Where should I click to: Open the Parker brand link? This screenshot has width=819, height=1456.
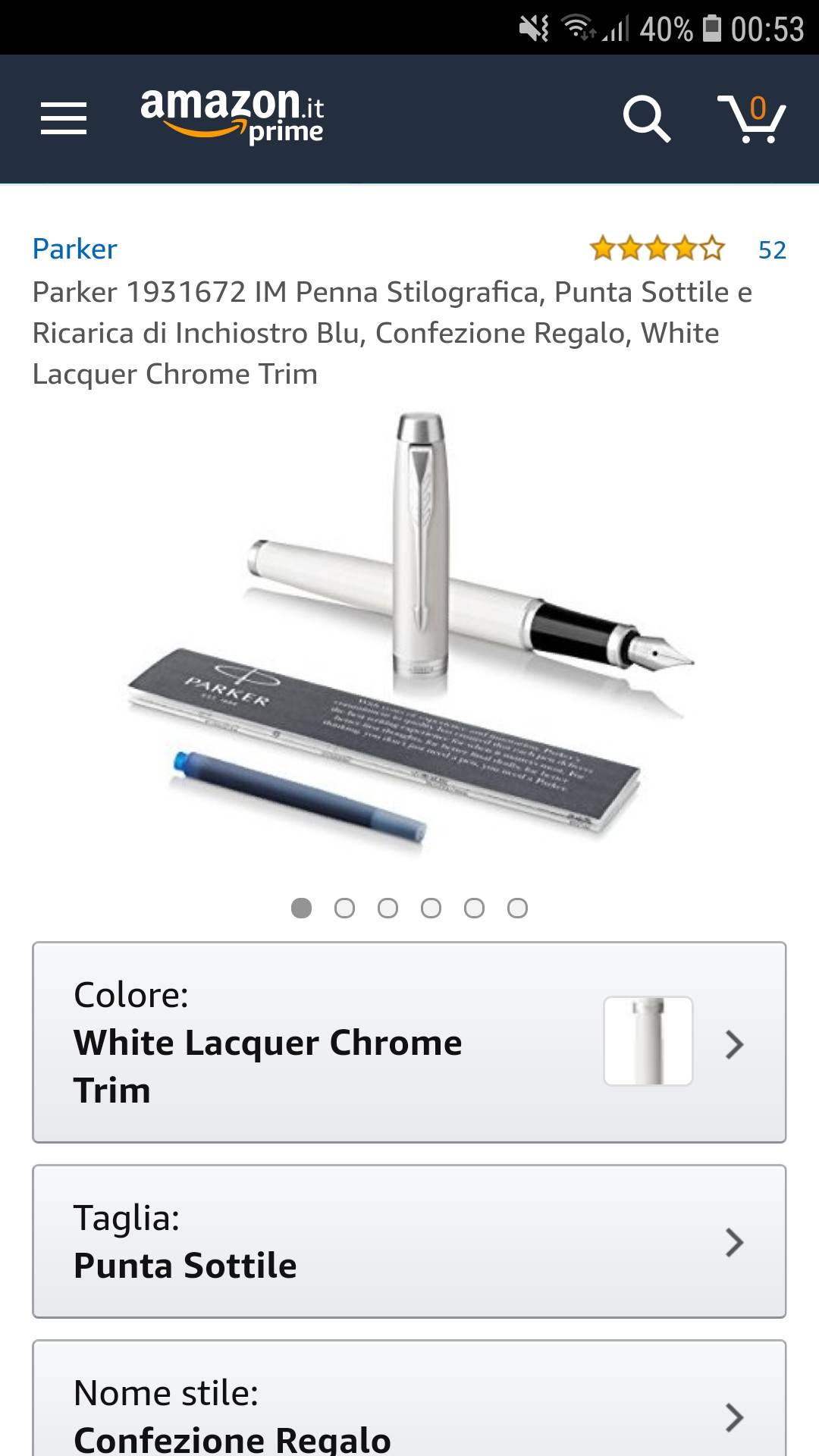pyautogui.click(x=74, y=249)
